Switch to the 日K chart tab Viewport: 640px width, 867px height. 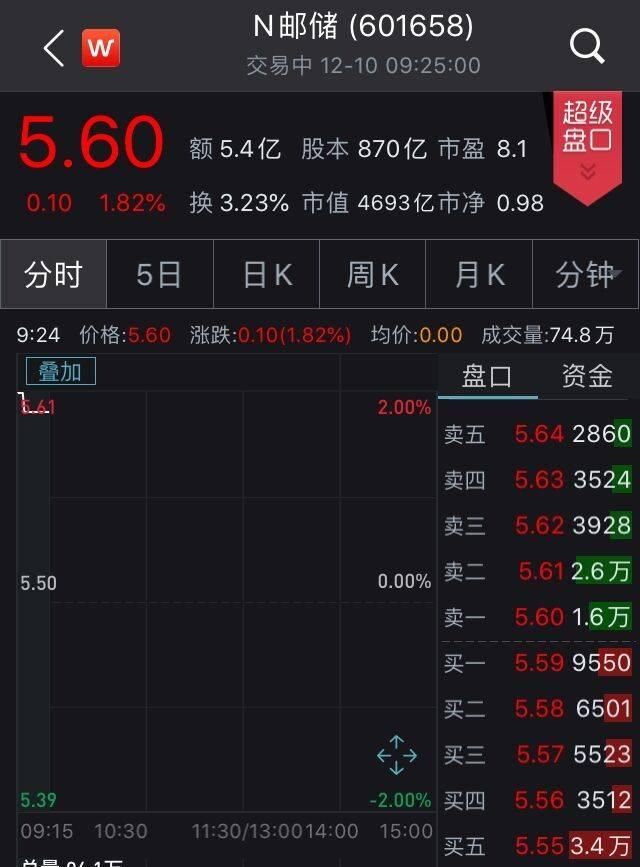267,275
